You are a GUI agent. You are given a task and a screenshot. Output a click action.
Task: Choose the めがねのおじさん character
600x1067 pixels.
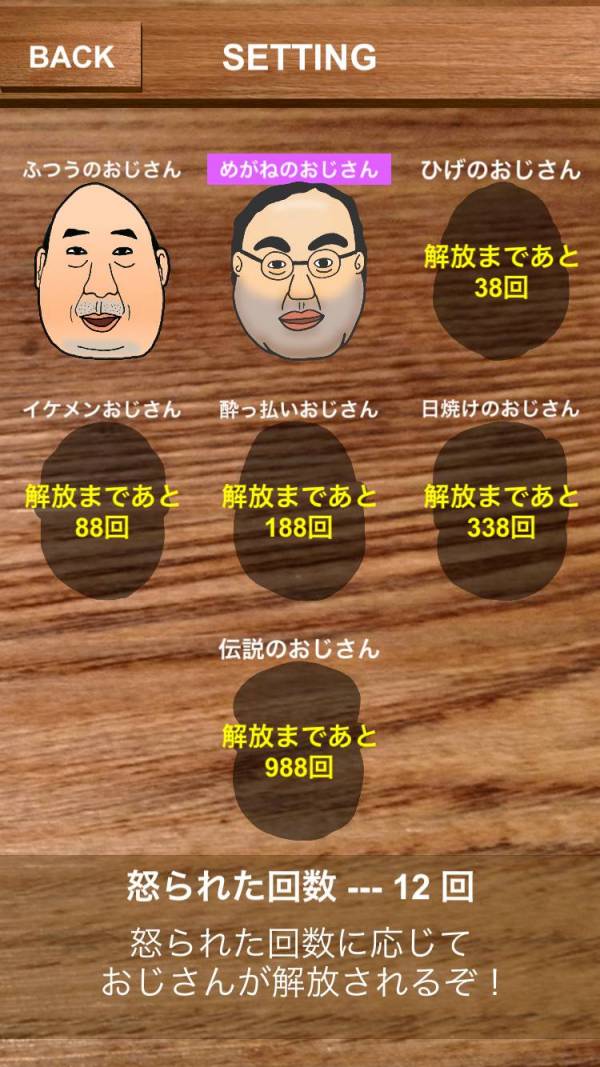coord(299,270)
